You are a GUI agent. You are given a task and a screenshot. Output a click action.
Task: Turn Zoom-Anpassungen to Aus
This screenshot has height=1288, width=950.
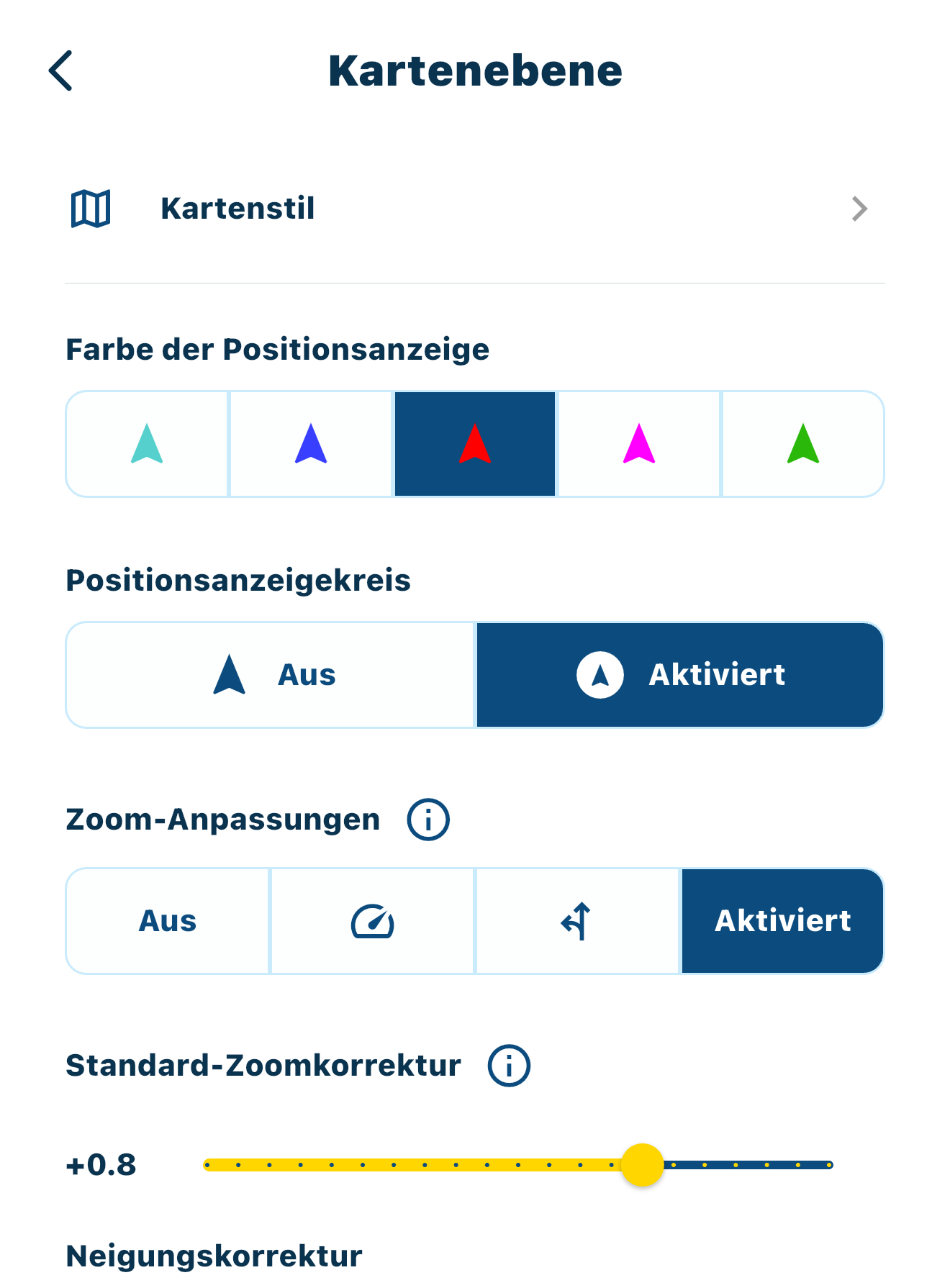pyautogui.click(x=168, y=921)
